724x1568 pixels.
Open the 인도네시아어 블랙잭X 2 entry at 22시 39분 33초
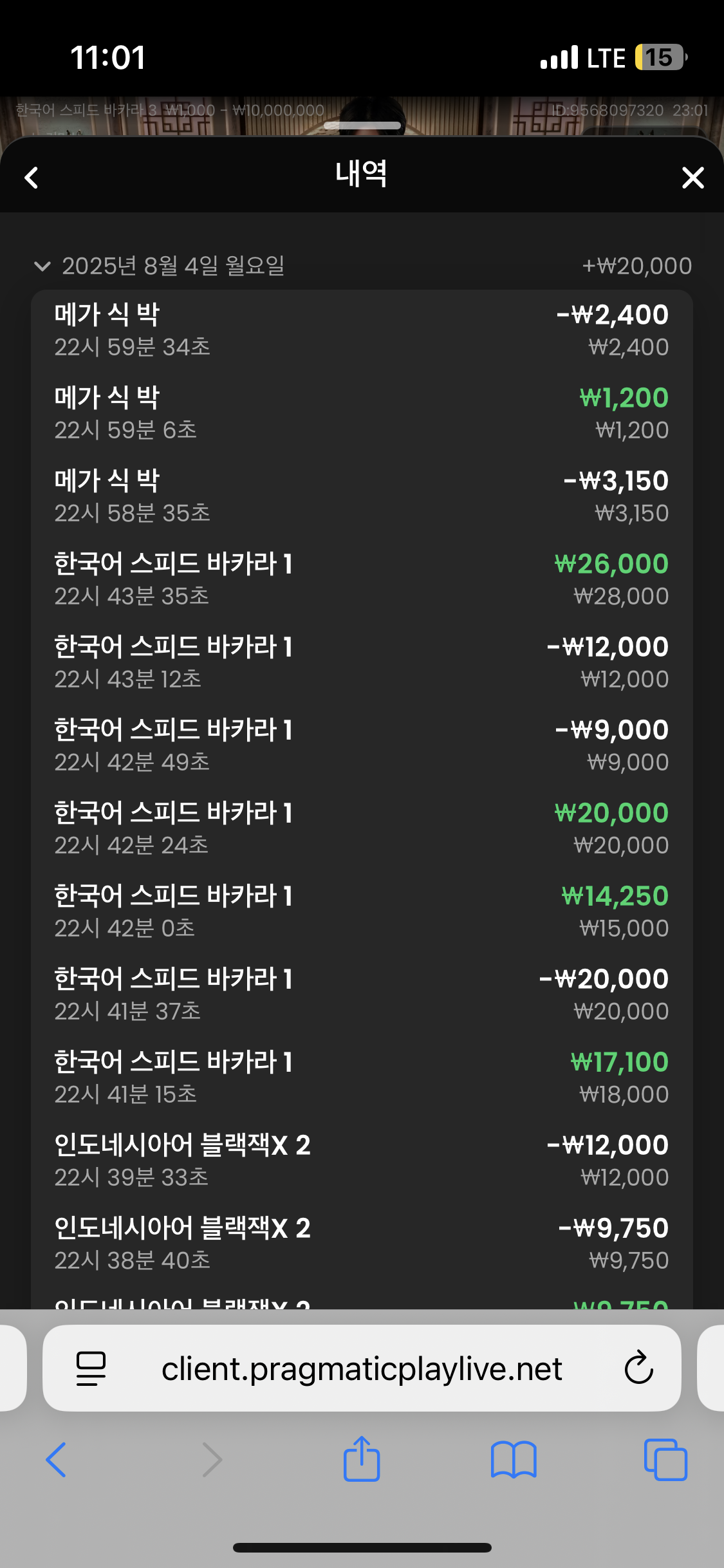click(x=362, y=1161)
